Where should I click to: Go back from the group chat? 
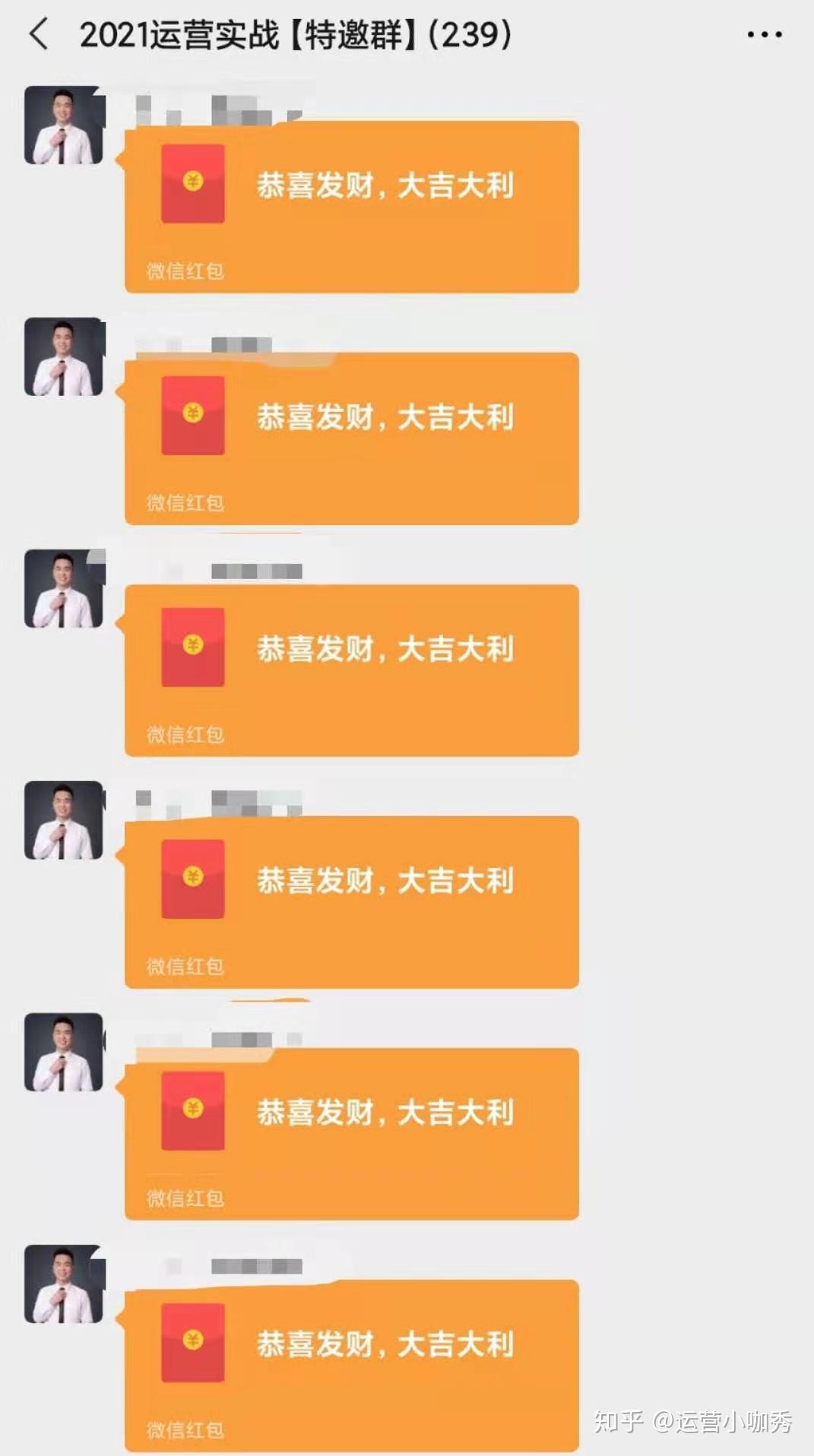click(38, 35)
